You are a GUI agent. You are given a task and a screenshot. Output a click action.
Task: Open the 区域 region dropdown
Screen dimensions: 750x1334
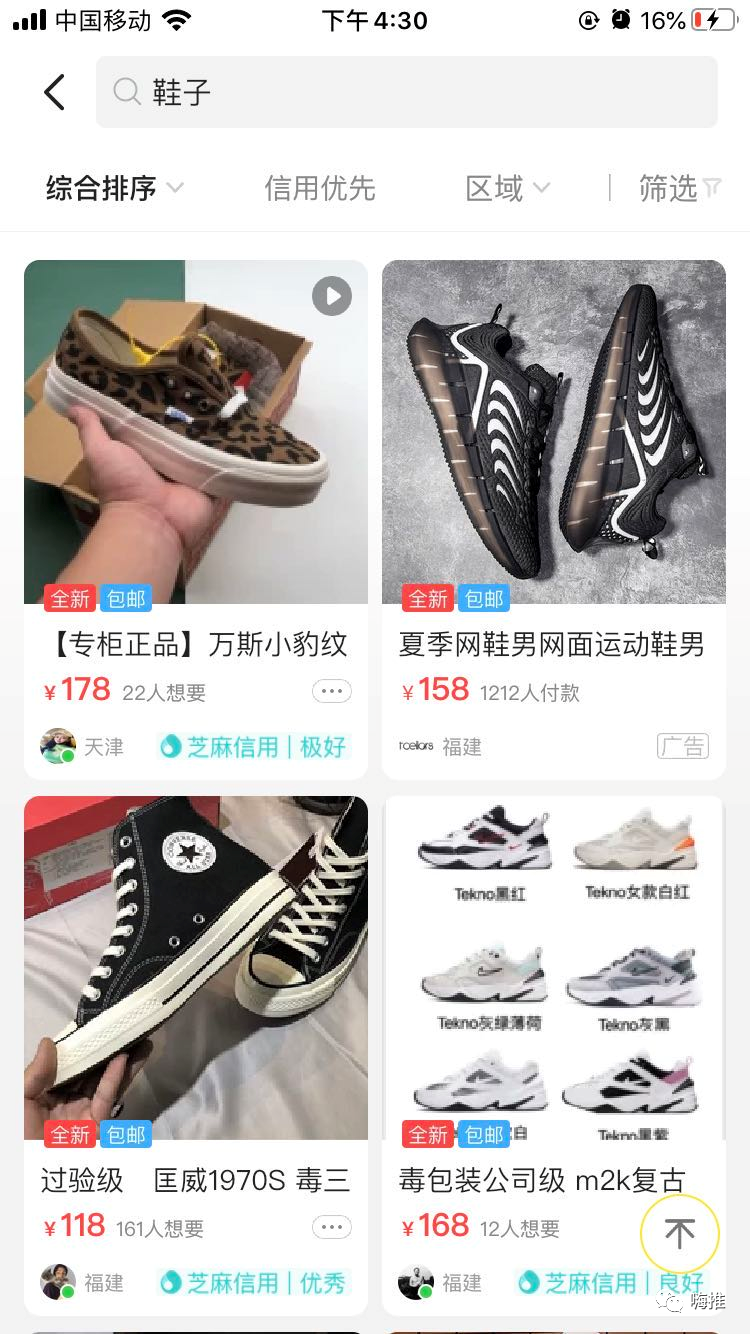coord(507,188)
